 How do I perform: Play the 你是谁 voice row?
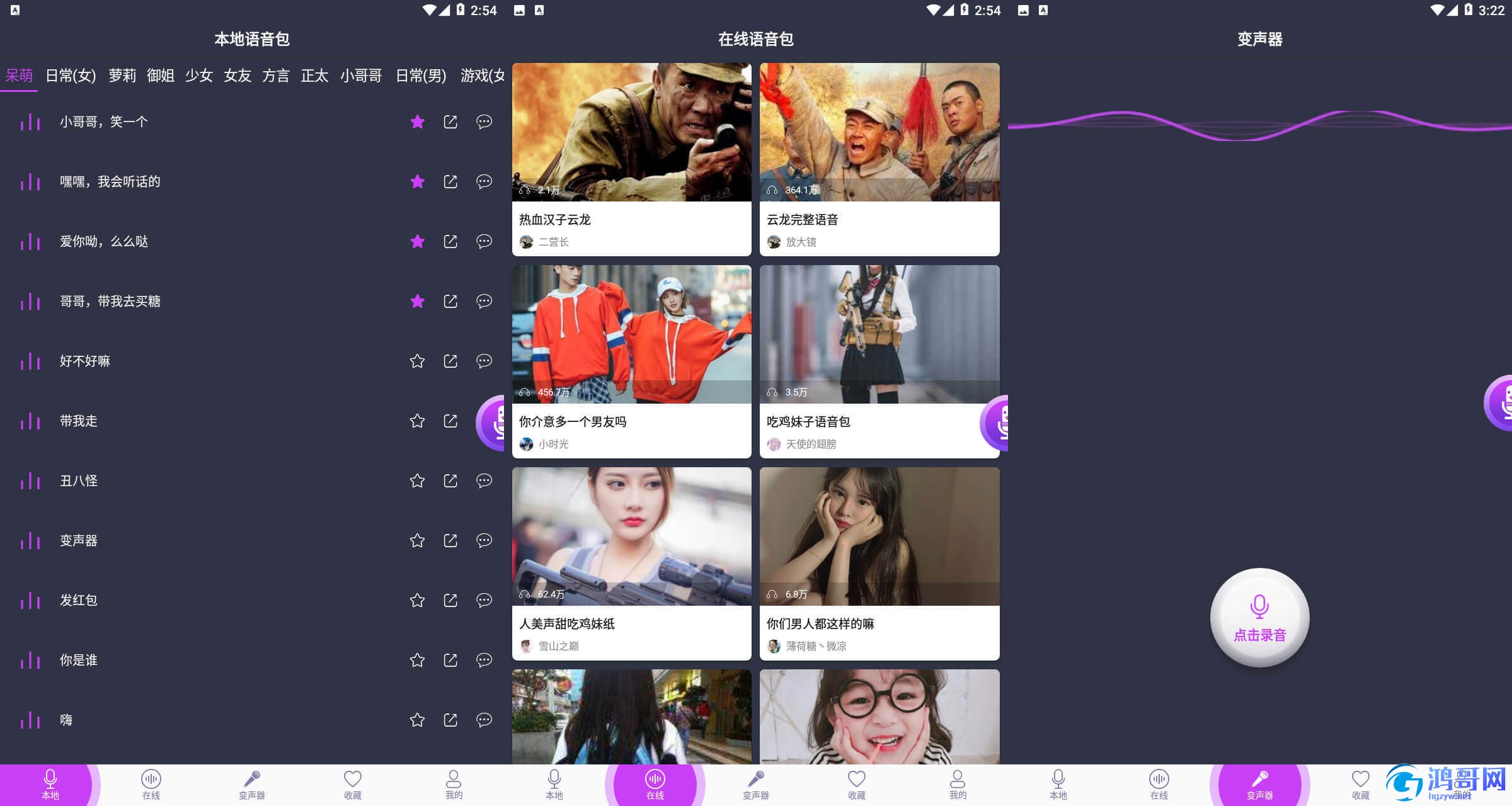[79, 661]
